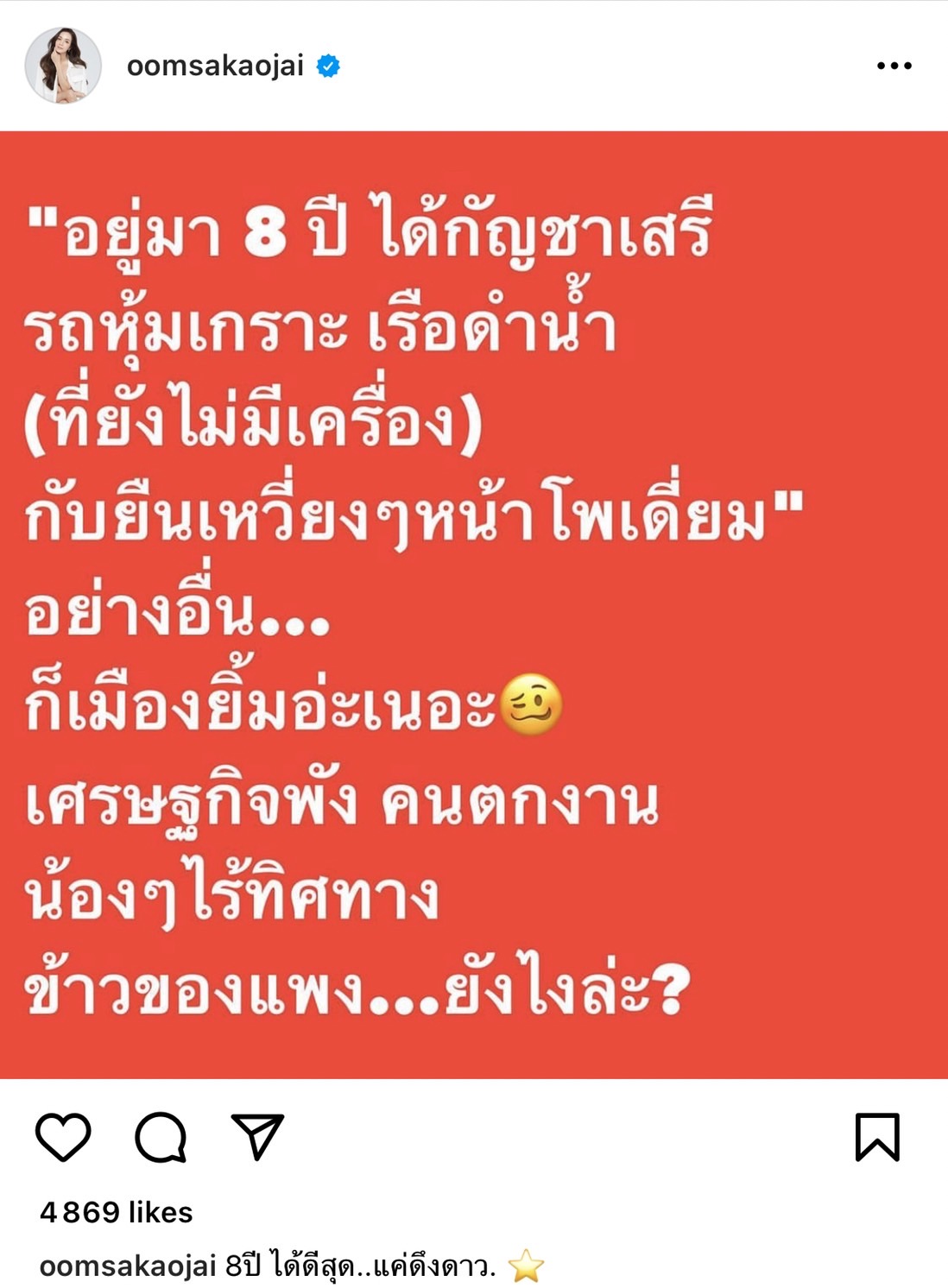The width and height of the screenshot is (948, 1288).
Task: Share the post via paper plane icon
Action: [x=257, y=1137]
